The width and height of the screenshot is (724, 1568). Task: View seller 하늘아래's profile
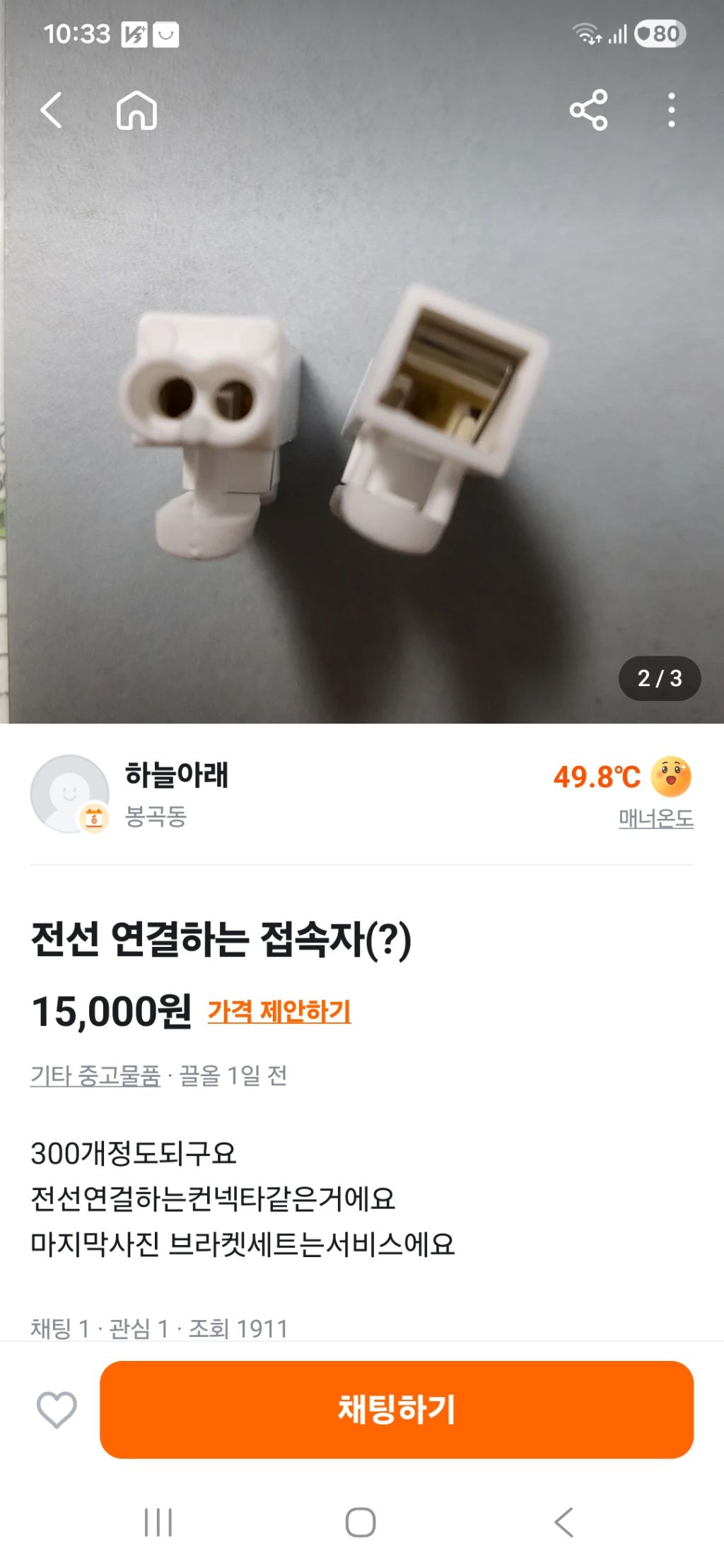[176, 776]
